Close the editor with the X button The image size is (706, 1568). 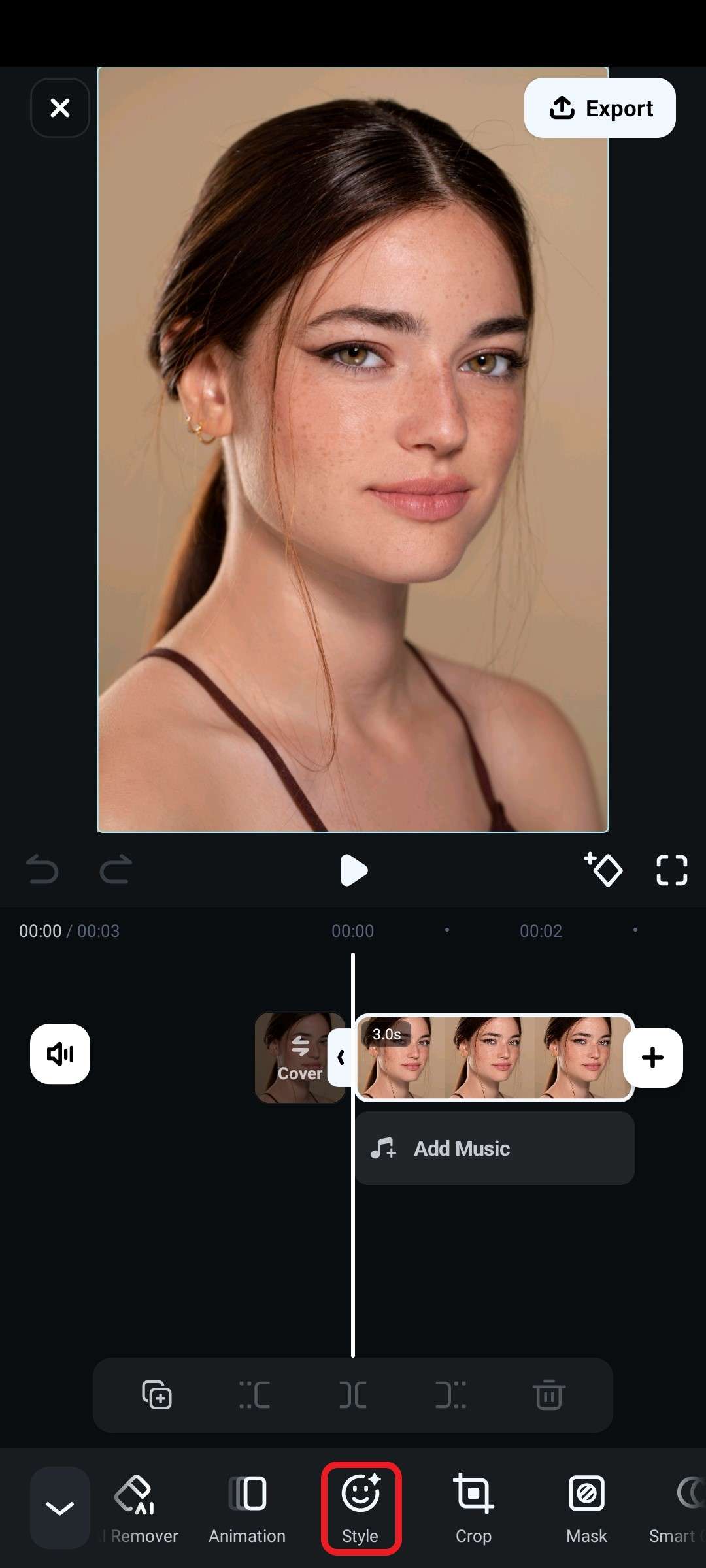[60, 108]
